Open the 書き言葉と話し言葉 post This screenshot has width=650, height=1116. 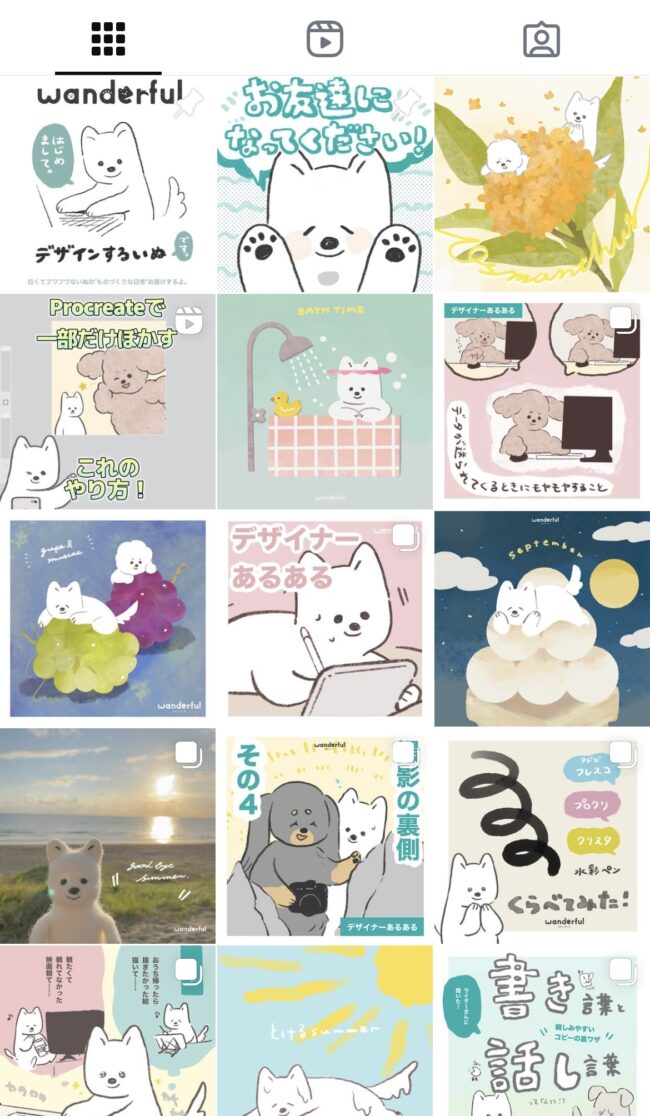(x=542, y=1032)
